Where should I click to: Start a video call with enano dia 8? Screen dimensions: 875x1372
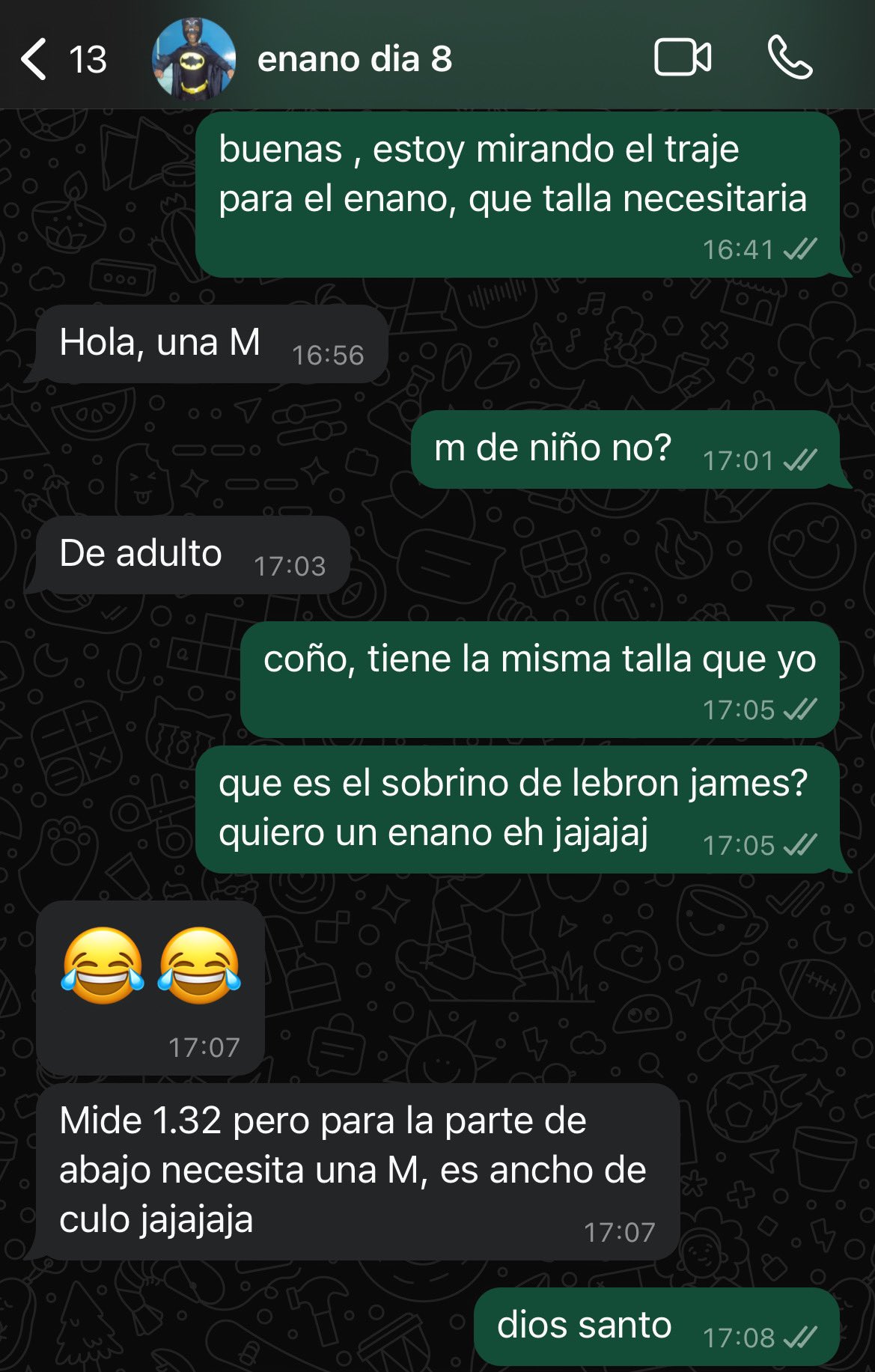tap(682, 58)
